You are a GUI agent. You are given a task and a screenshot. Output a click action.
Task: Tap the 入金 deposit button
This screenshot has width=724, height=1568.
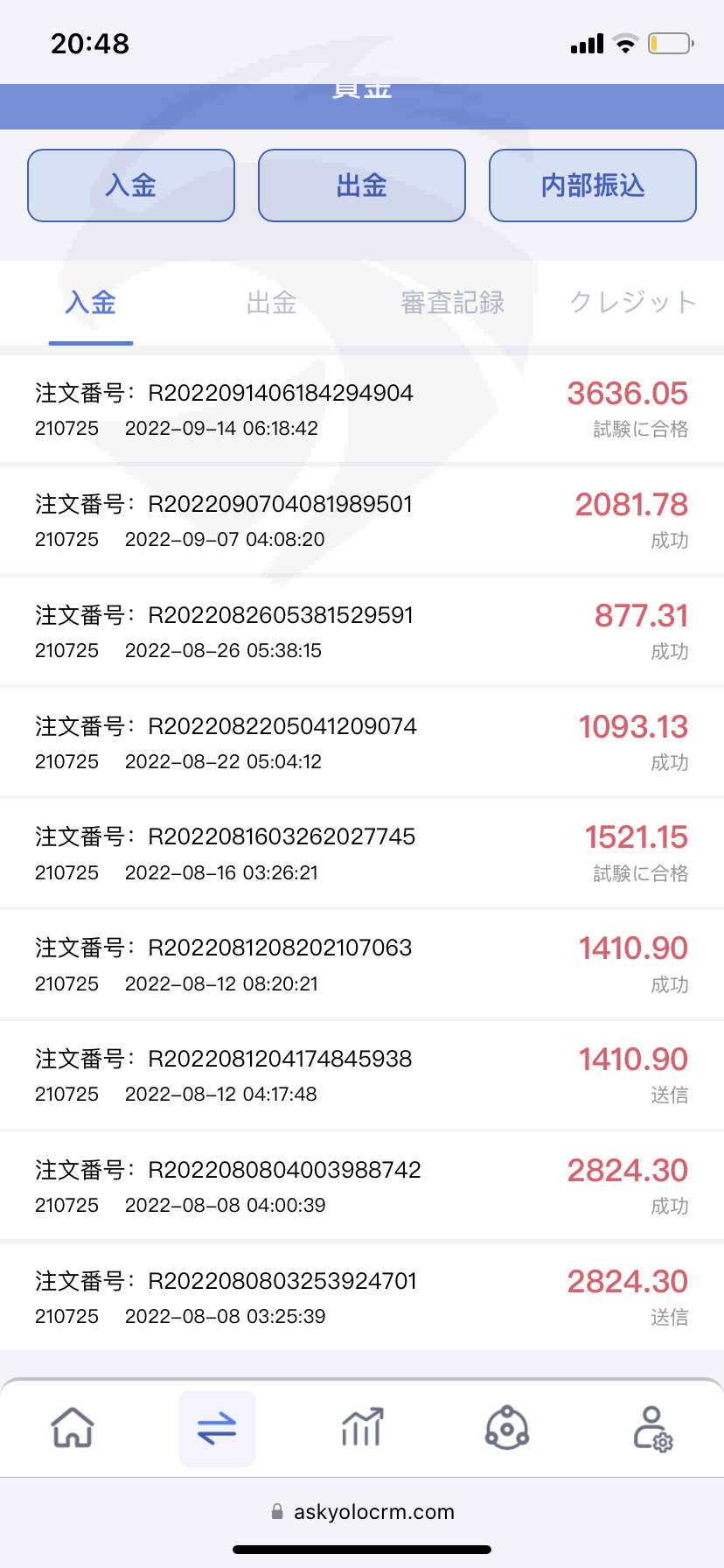coord(131,185)
